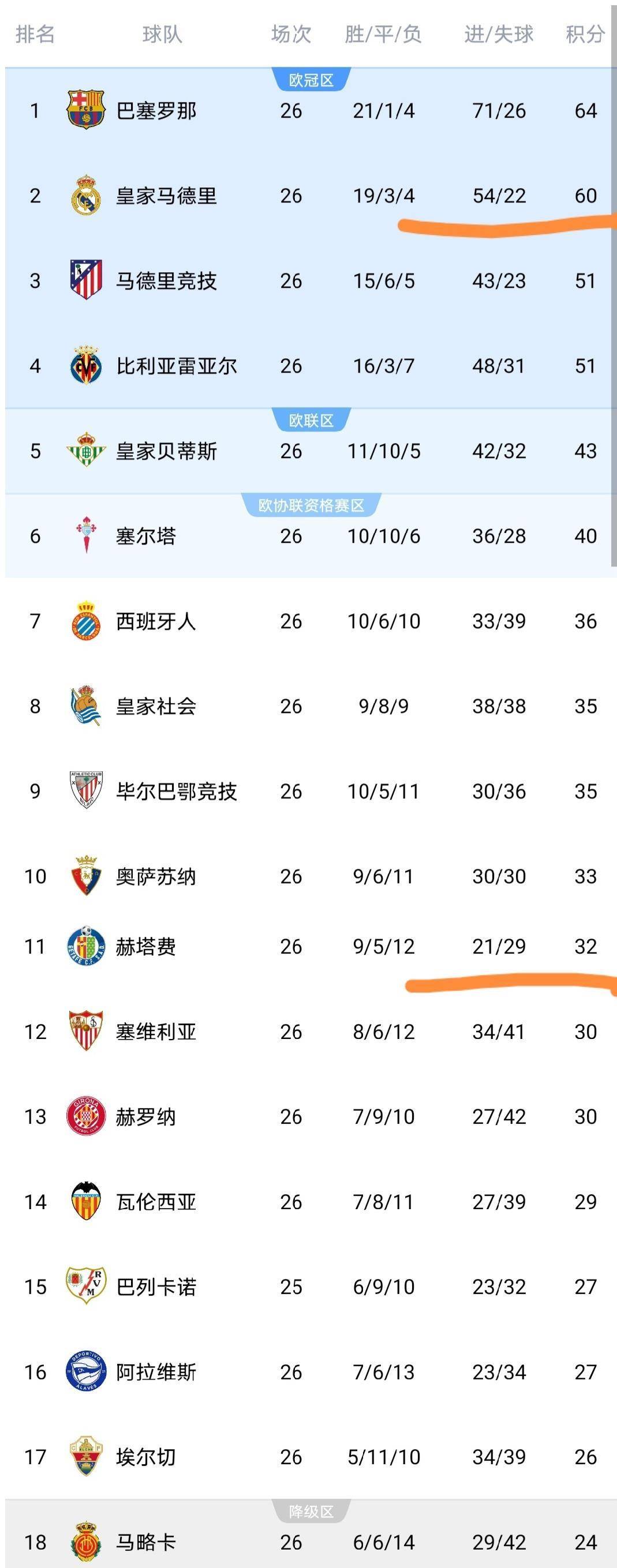Select the Barcelona club crest
Viewport: 617px width, 1568px height.
(x=87, y=111)
